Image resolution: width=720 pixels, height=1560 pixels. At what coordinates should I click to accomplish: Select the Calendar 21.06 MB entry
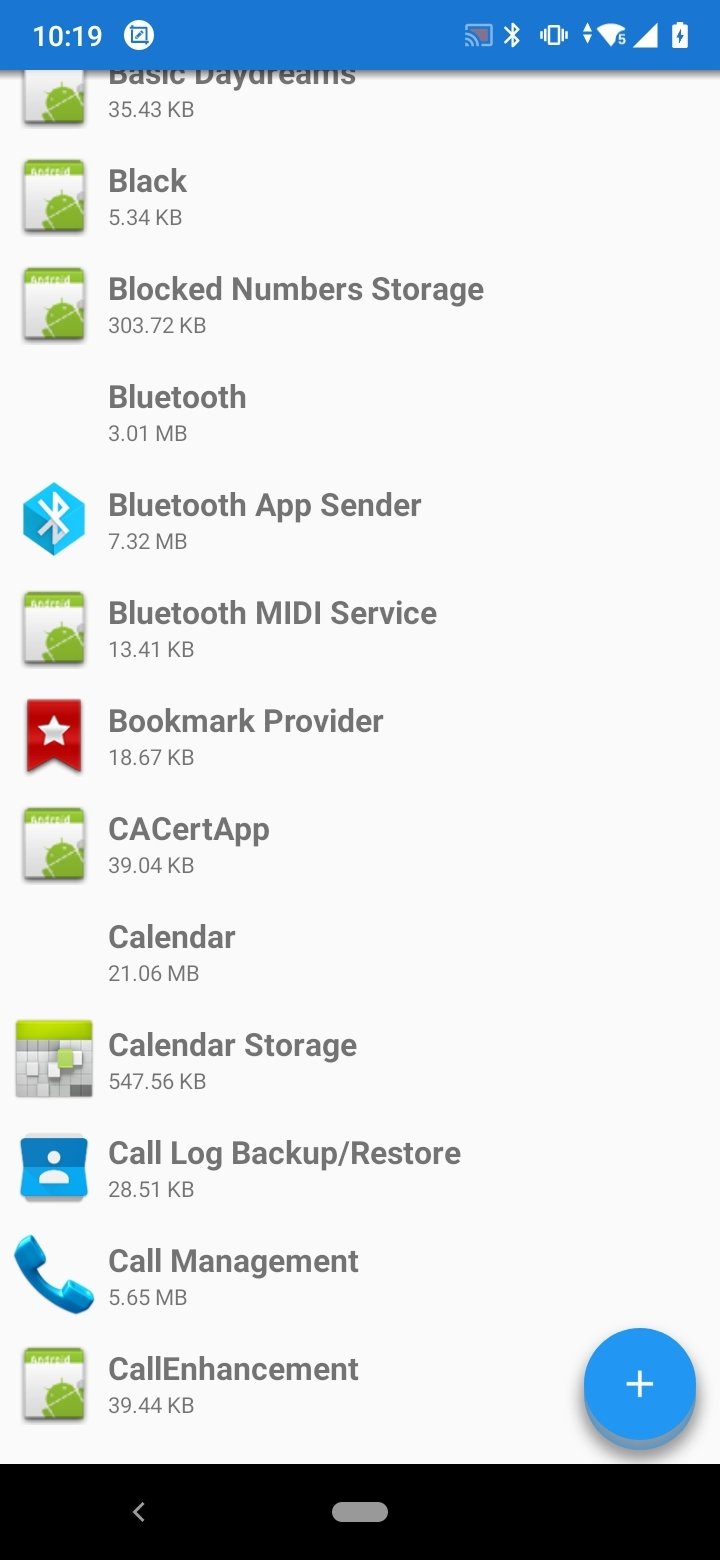360,953
